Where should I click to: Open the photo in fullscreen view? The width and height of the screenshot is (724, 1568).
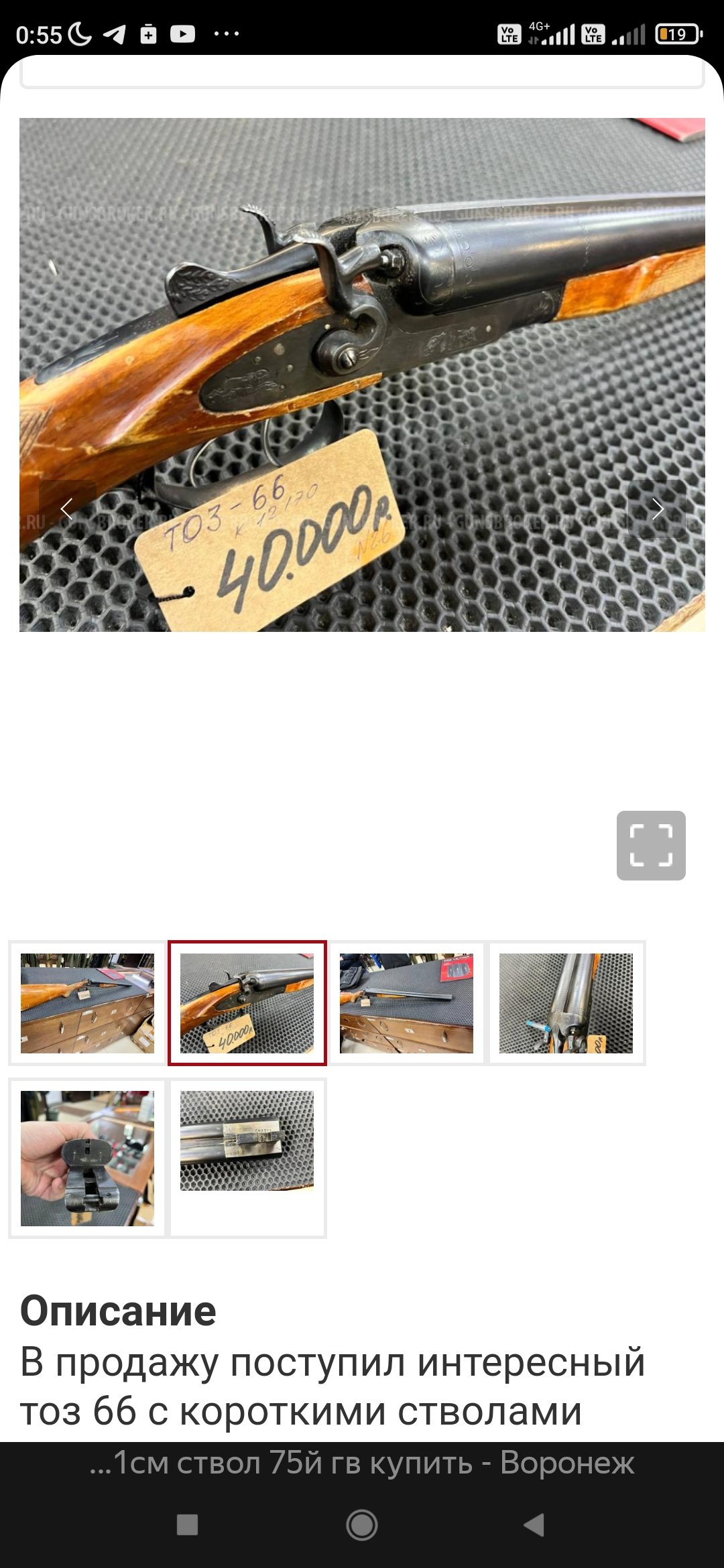pos(651,845)
